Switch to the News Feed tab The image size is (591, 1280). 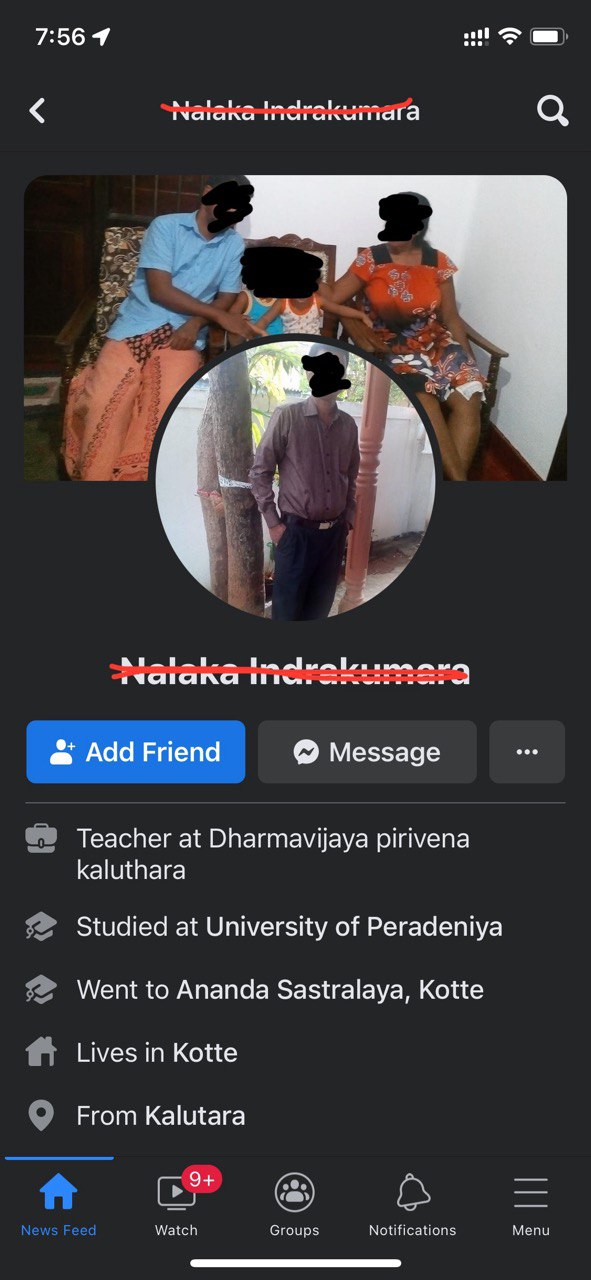pos(59,1205)
